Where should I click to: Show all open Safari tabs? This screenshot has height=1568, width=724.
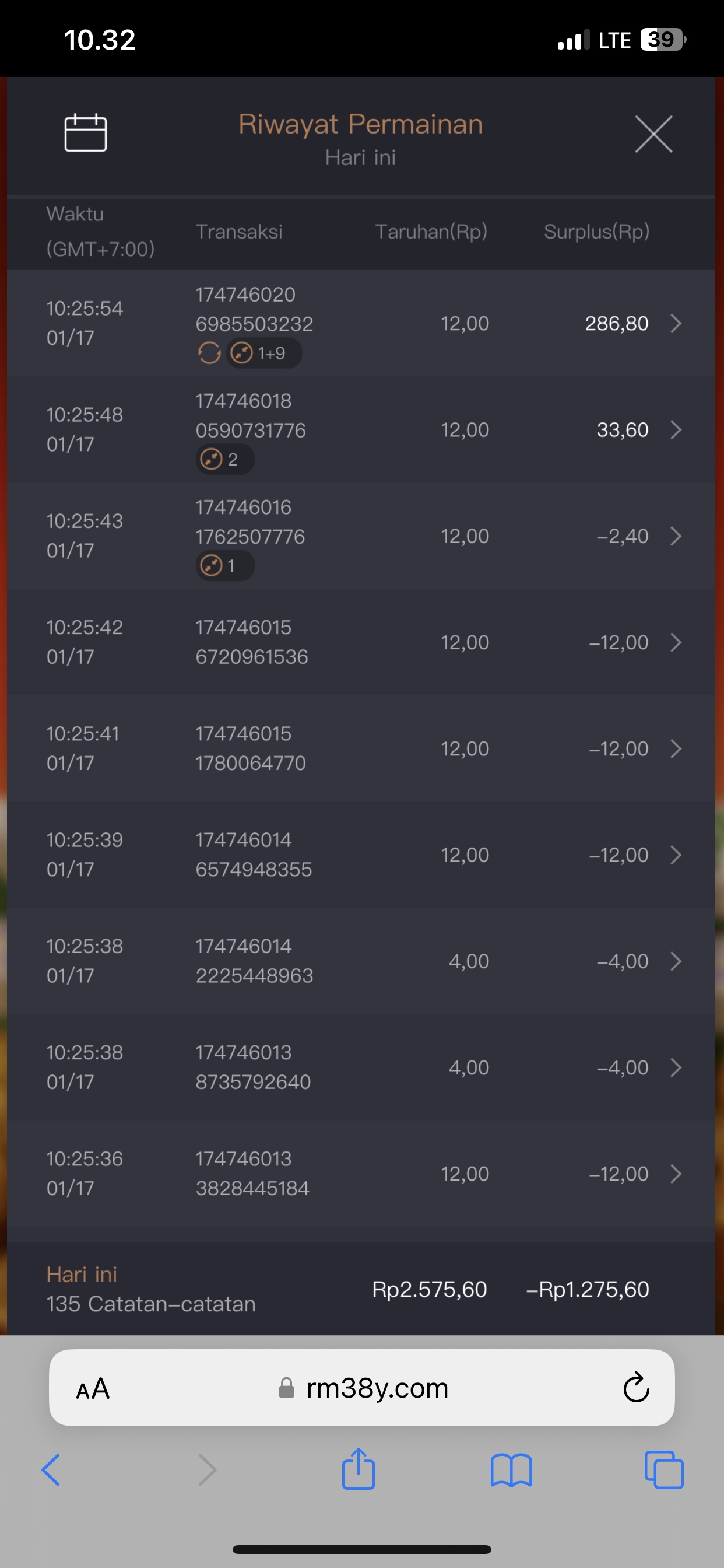pyautogui.click(x=664, y=1470)
